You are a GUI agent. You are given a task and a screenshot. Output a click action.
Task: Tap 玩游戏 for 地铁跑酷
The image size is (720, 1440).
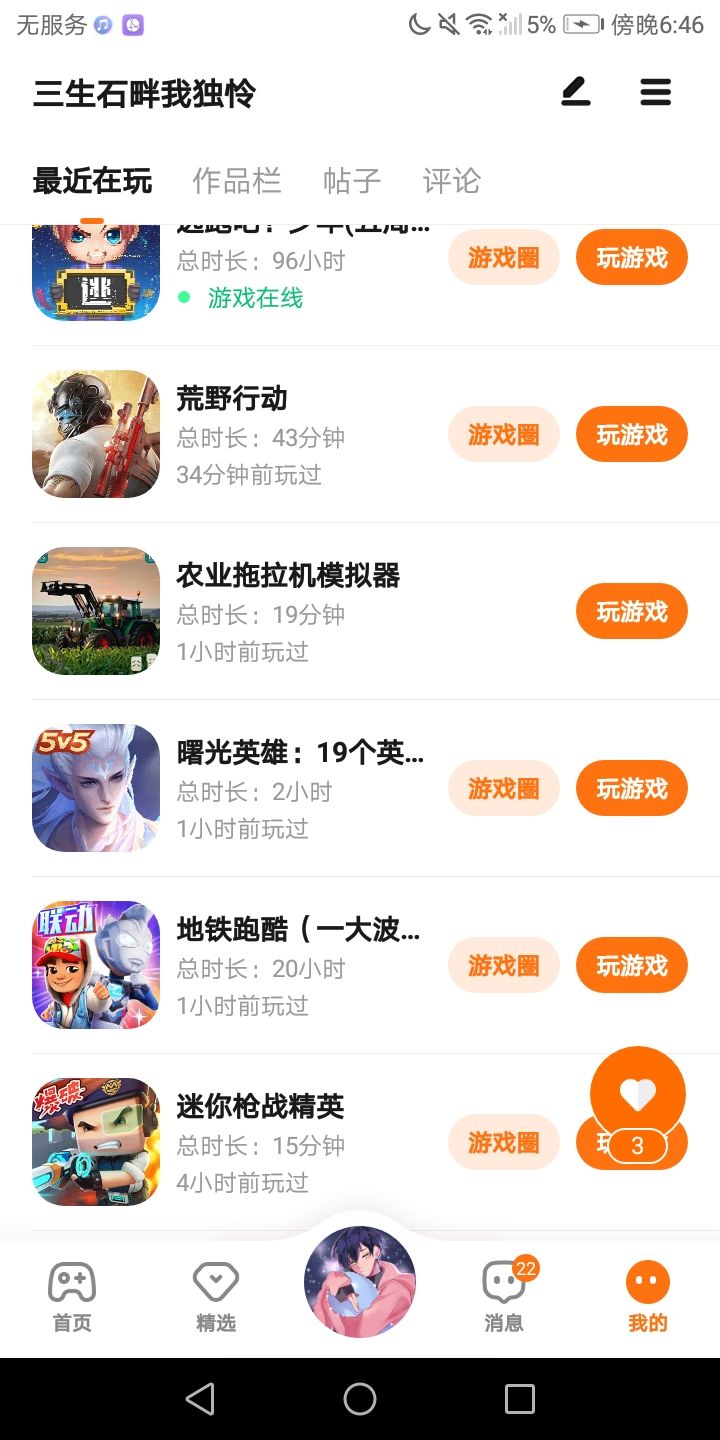[631, 966]
